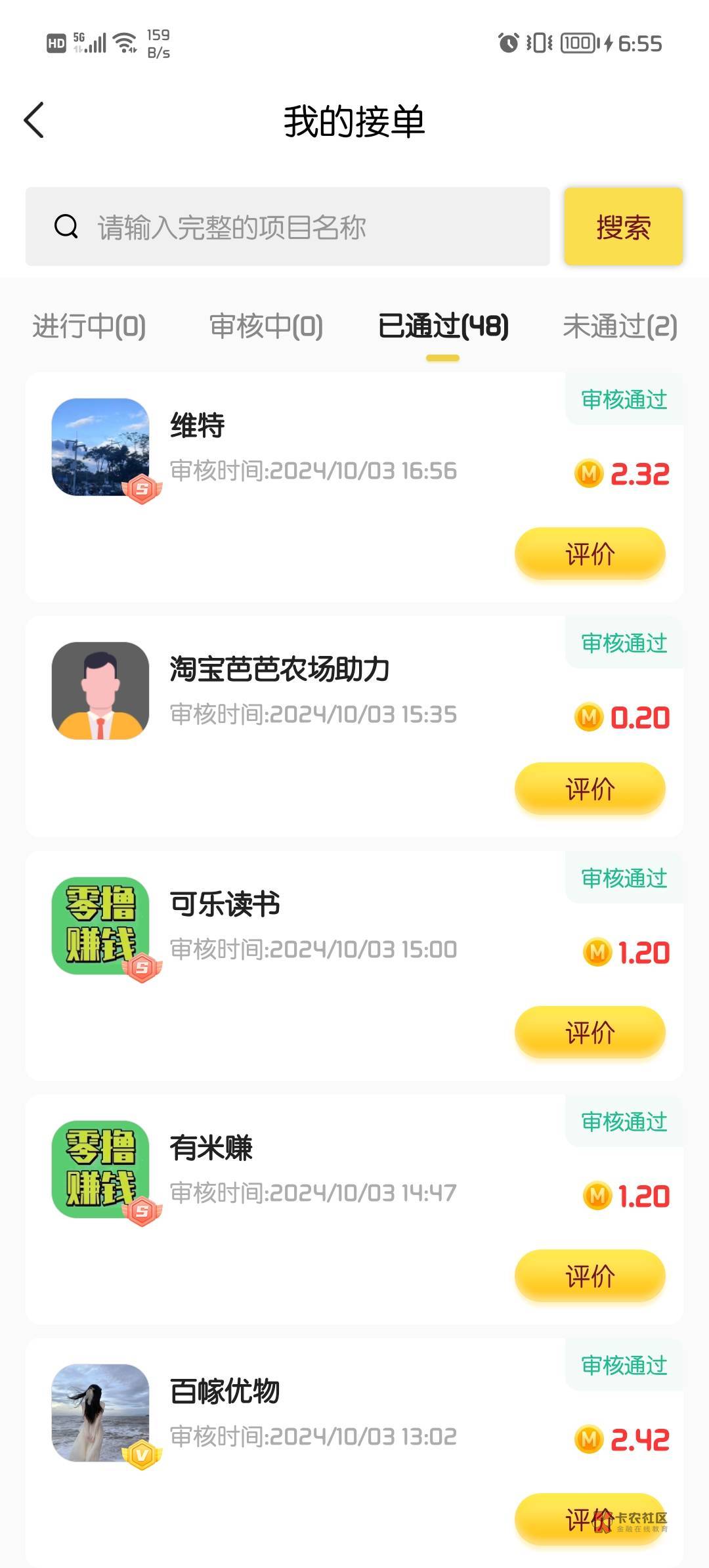Switch to the 审核中(0) tab
Image resolution: width=709 pixels, height=1568 pixels.
pos(266,326)
